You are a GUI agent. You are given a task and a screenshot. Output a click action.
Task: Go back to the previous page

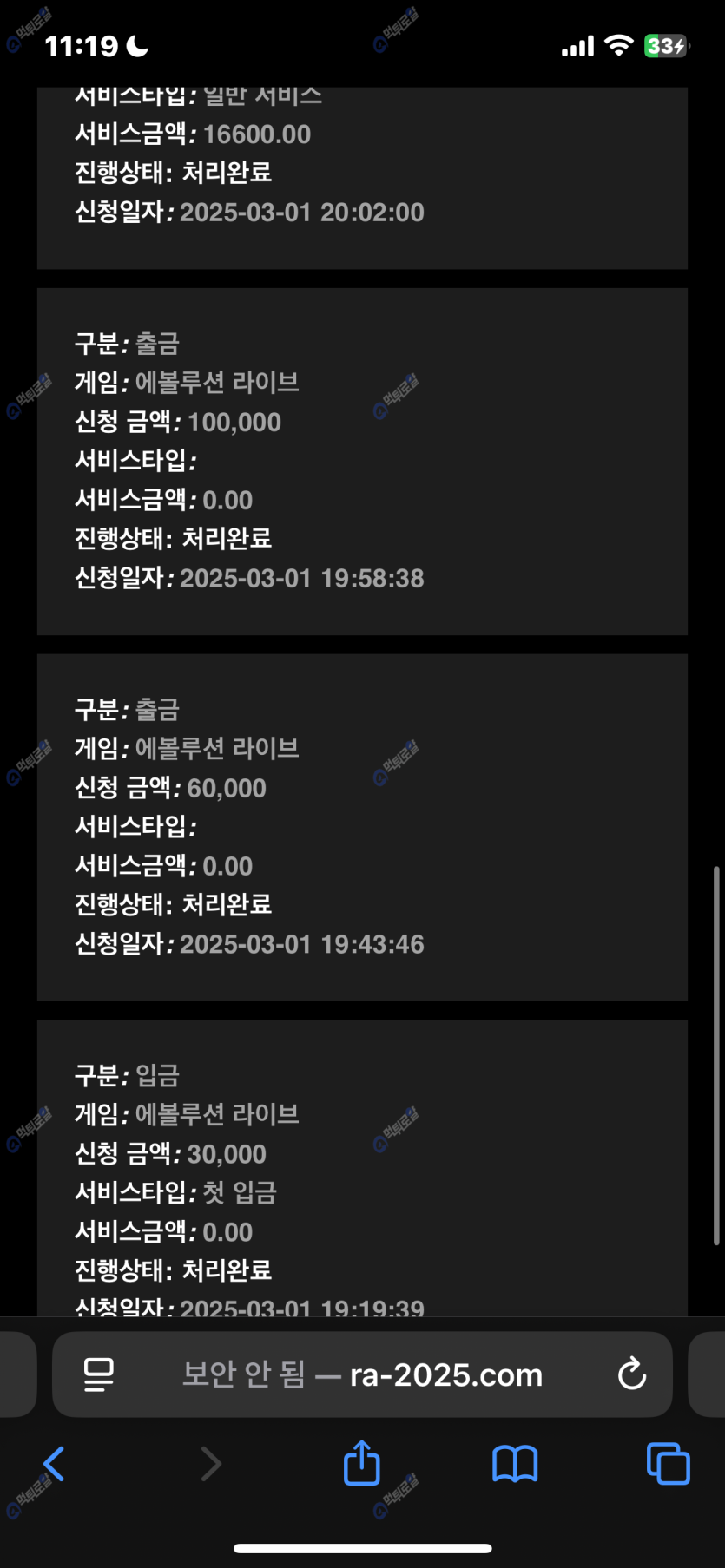coord(54,1464)
